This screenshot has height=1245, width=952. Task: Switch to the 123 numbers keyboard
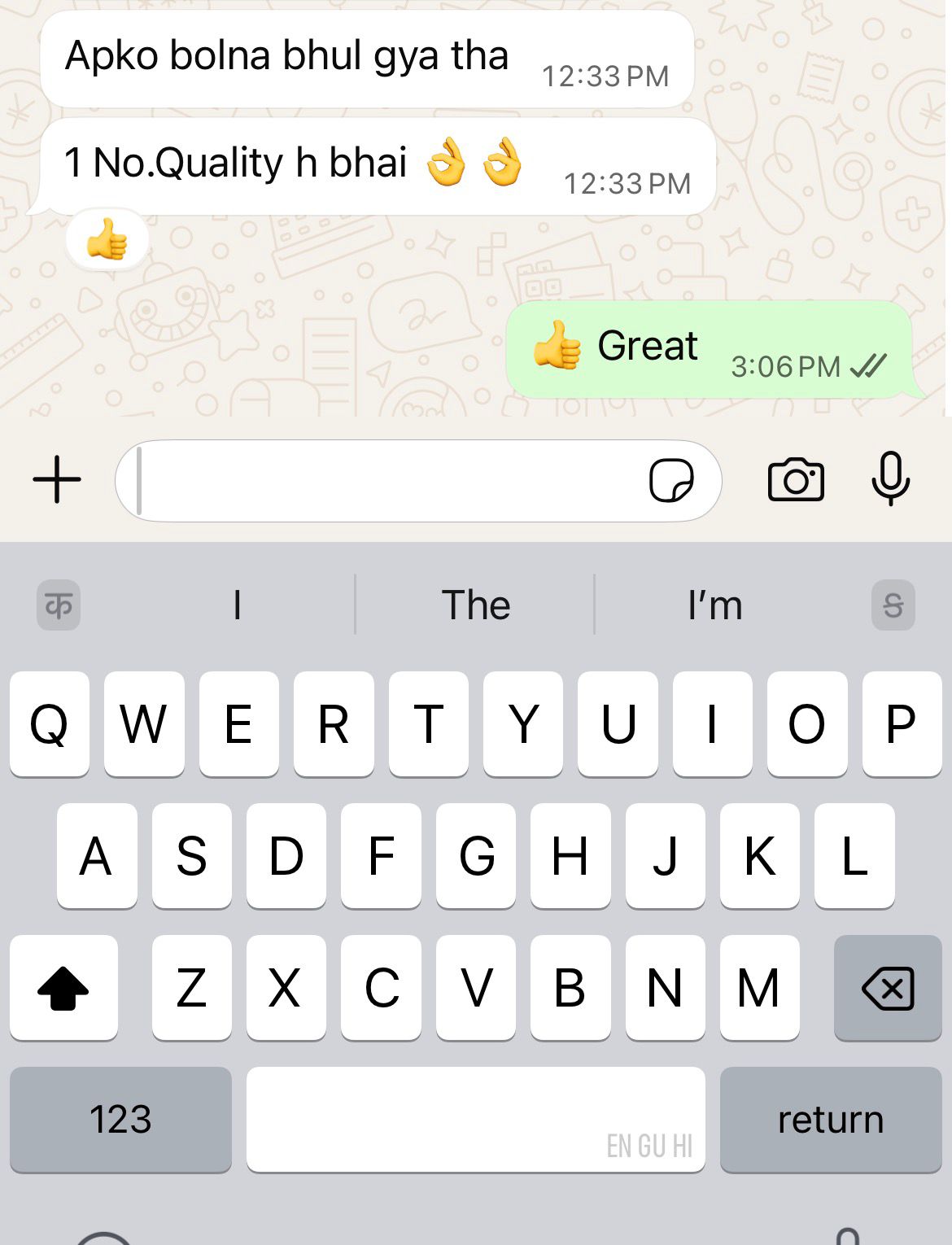(120, 1120)
